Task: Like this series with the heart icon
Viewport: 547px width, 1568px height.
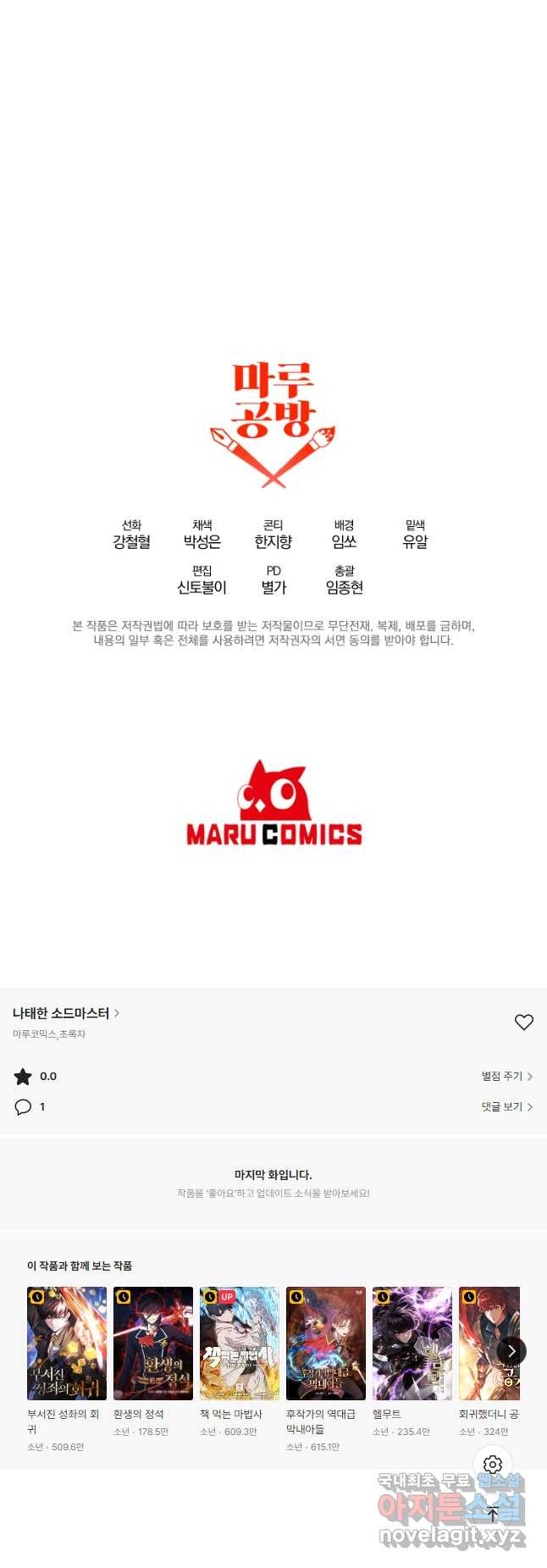Action: (x=523, y=1022)
